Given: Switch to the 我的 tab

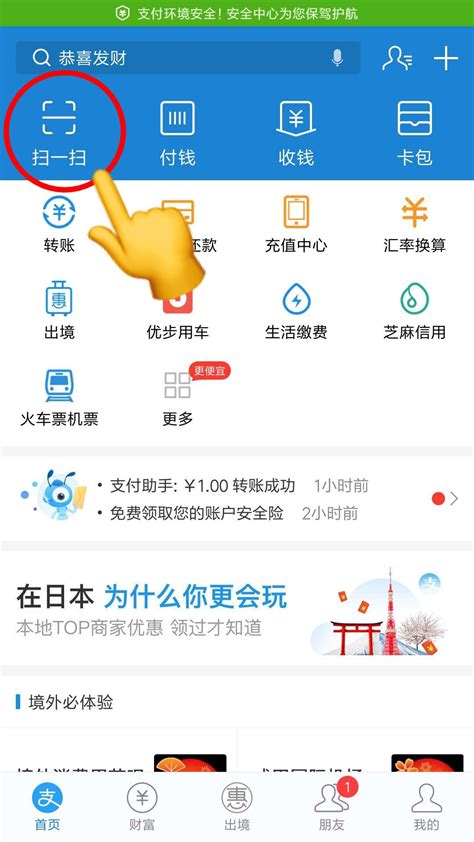Looking at the screenshot, I should coord(426,807).
